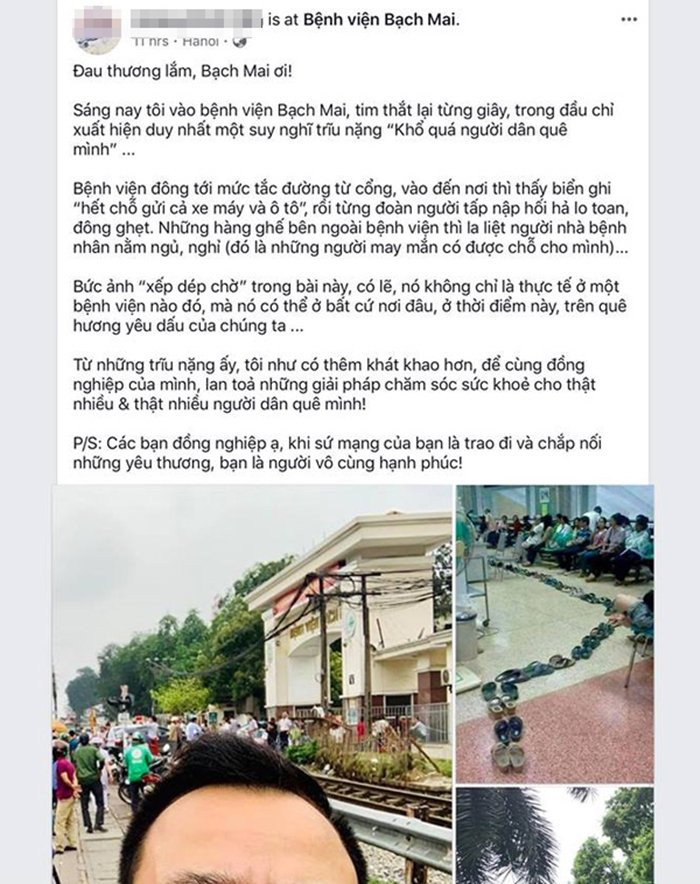Open the photo showing palm trees
This screenshot has height=884, width=700.
tap(554, 835)
